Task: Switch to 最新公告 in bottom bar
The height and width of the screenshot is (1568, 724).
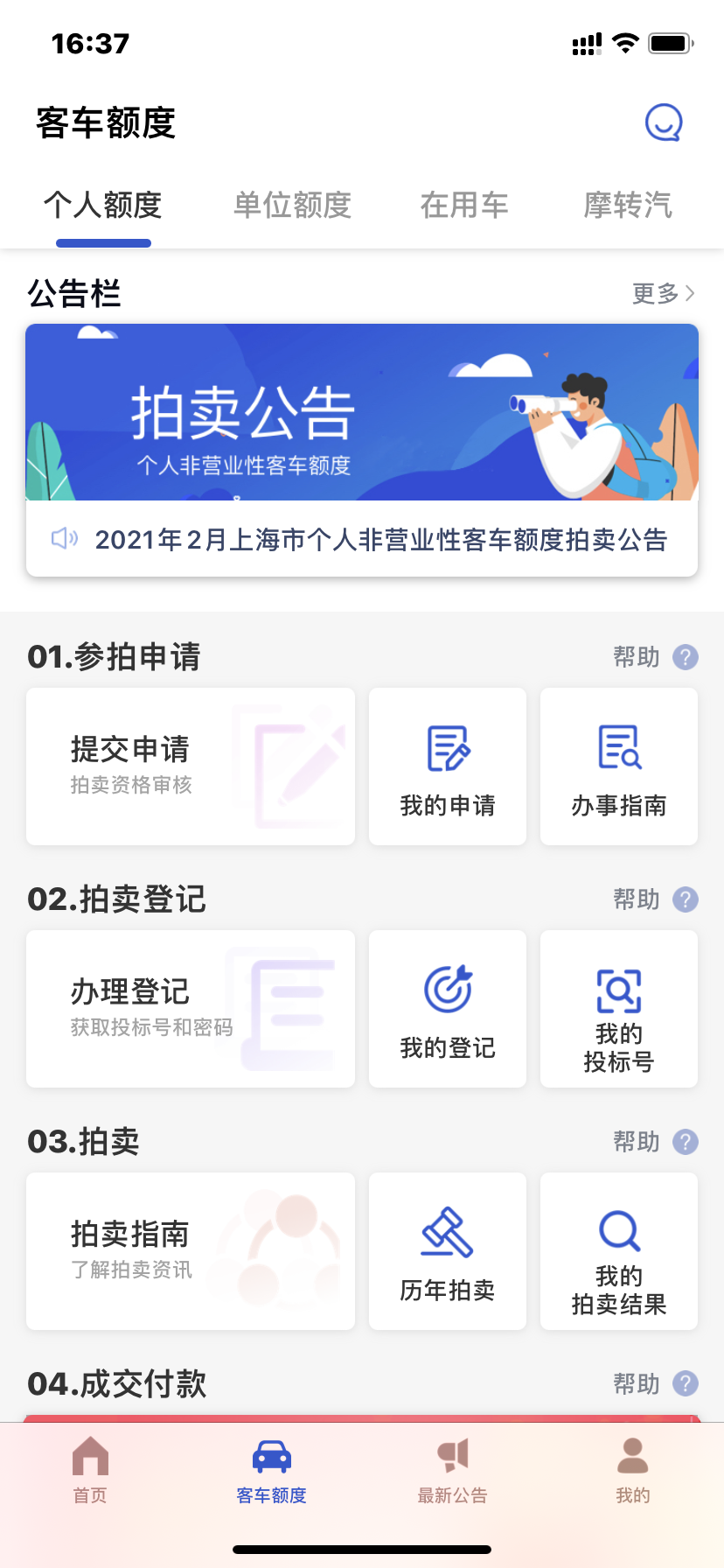Action: (452, 1470)
